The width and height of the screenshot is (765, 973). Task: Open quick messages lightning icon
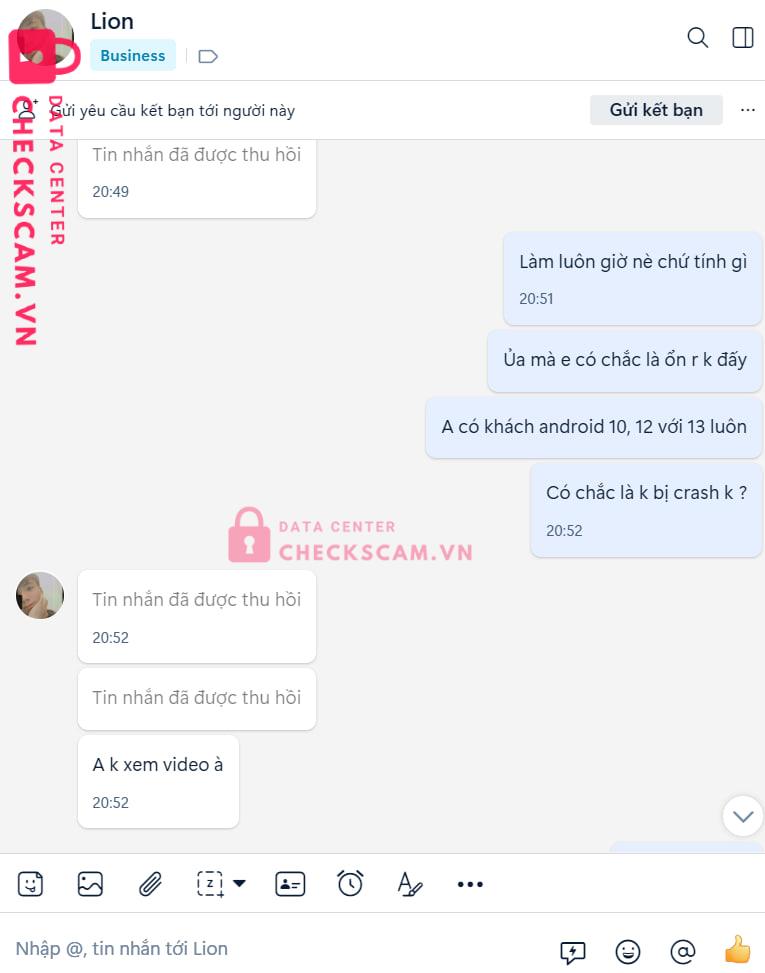tap(572, 950)
